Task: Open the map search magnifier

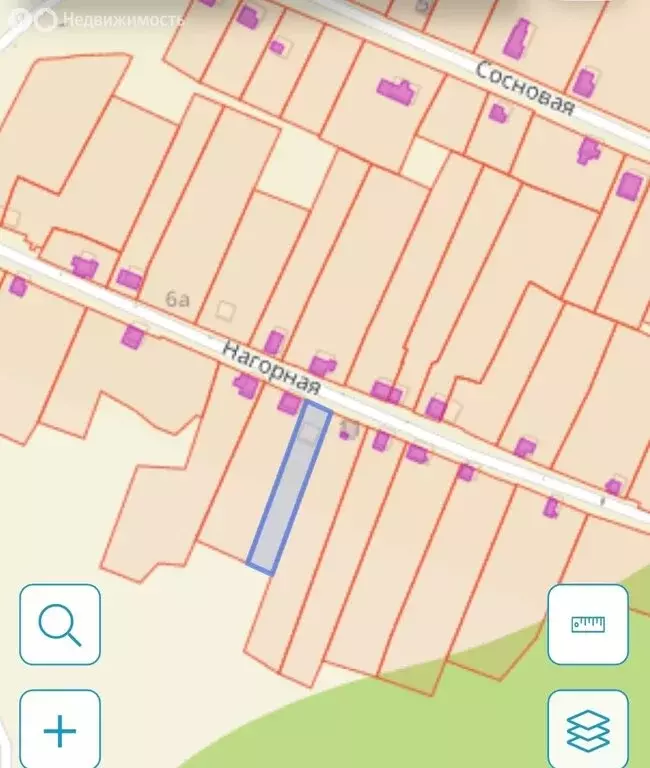Action: tap(60, 625)
